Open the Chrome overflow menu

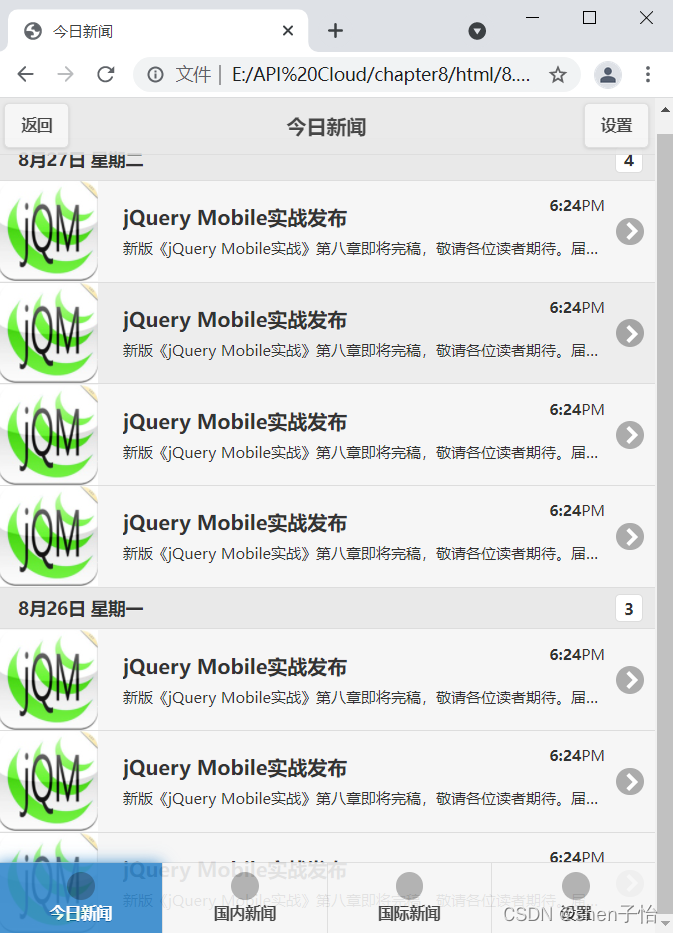pyautogui.click(x=648, y=75)
